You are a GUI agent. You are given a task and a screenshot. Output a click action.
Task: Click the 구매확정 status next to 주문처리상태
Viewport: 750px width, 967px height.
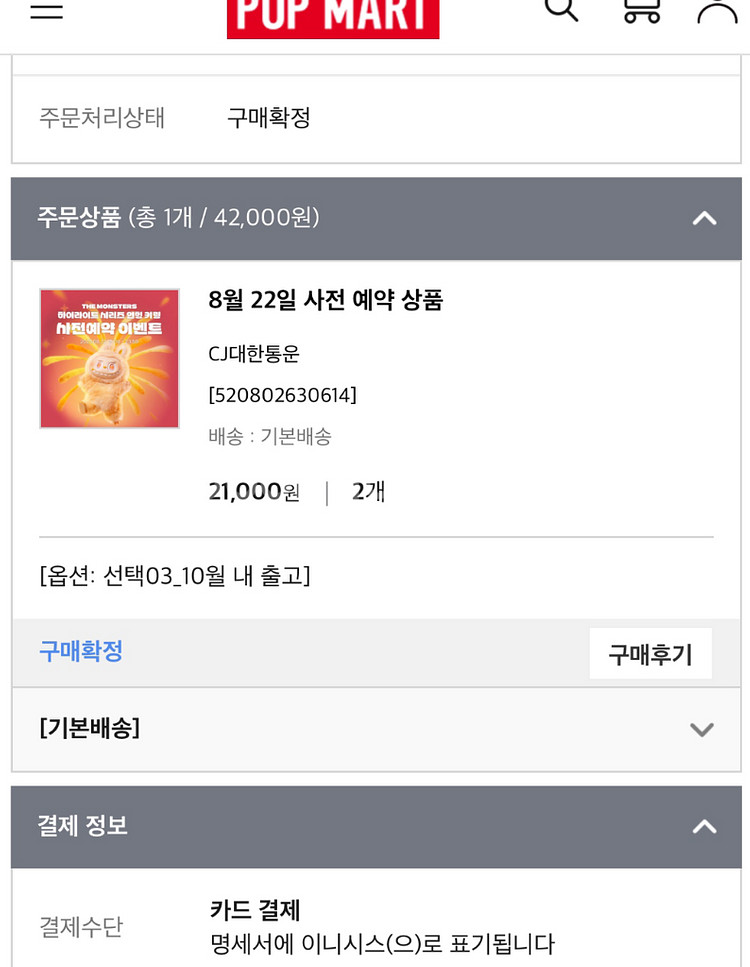click(266, 117)
